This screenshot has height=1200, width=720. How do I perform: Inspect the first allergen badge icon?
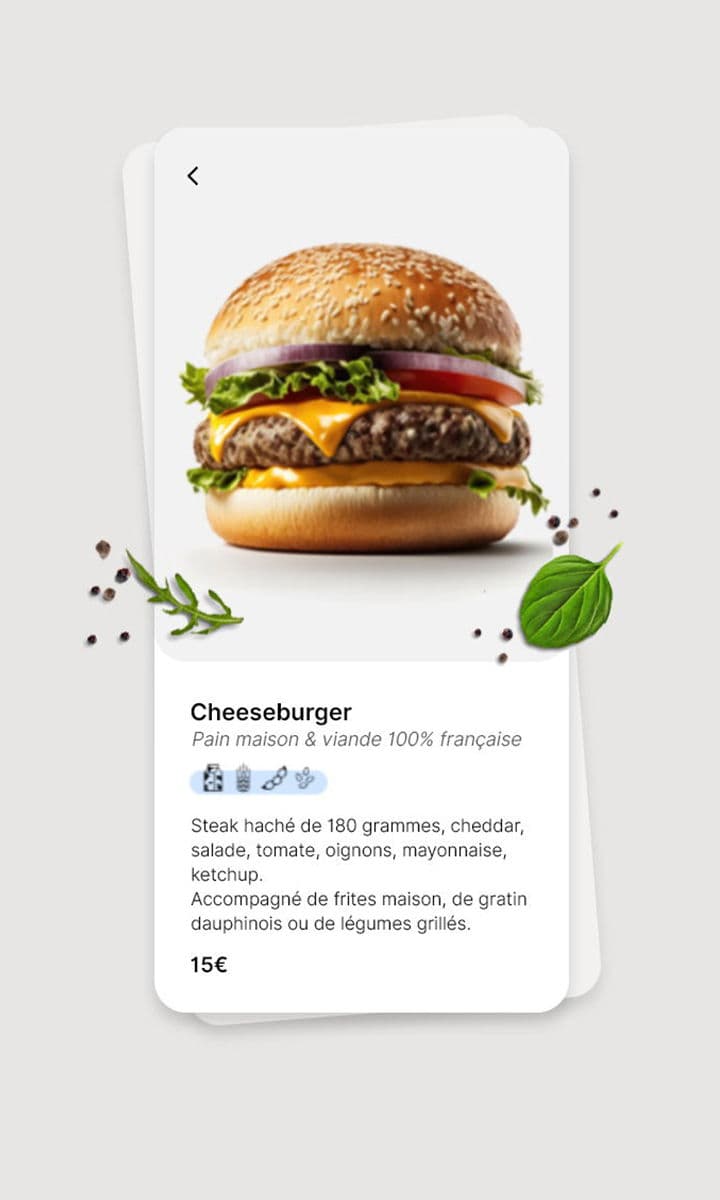pos(215,777)
